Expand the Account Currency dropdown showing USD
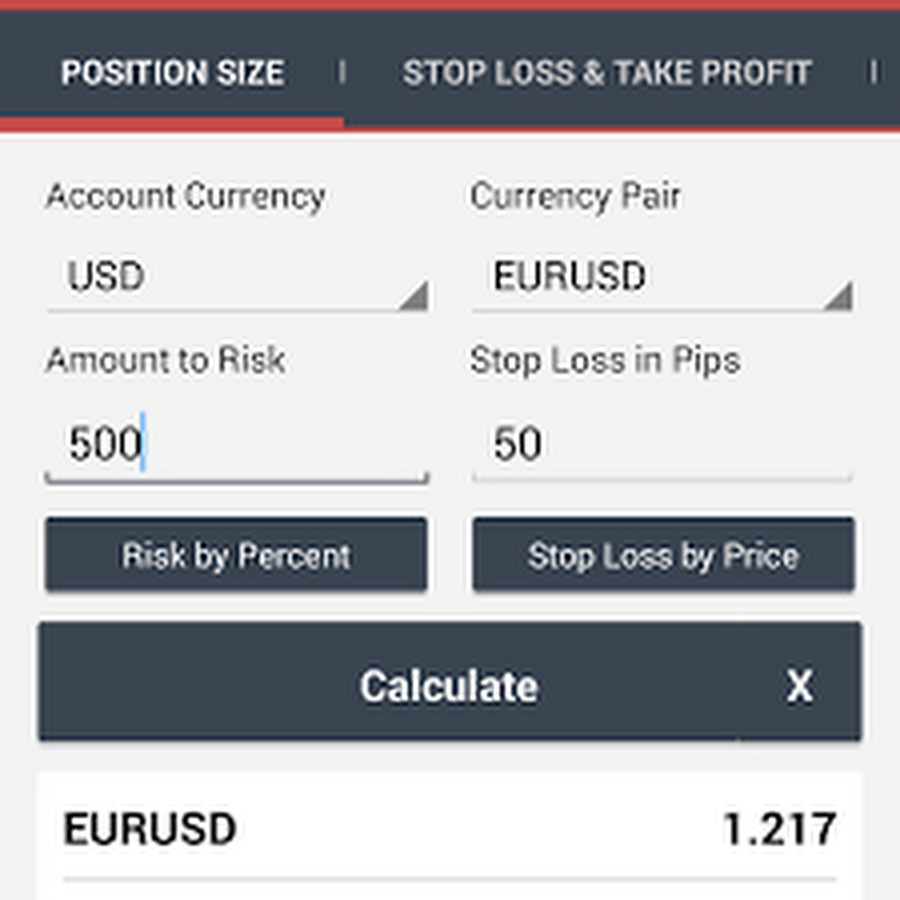Viewport: 900px width, 900px height. pyautogui.click(x=238, y=277)
